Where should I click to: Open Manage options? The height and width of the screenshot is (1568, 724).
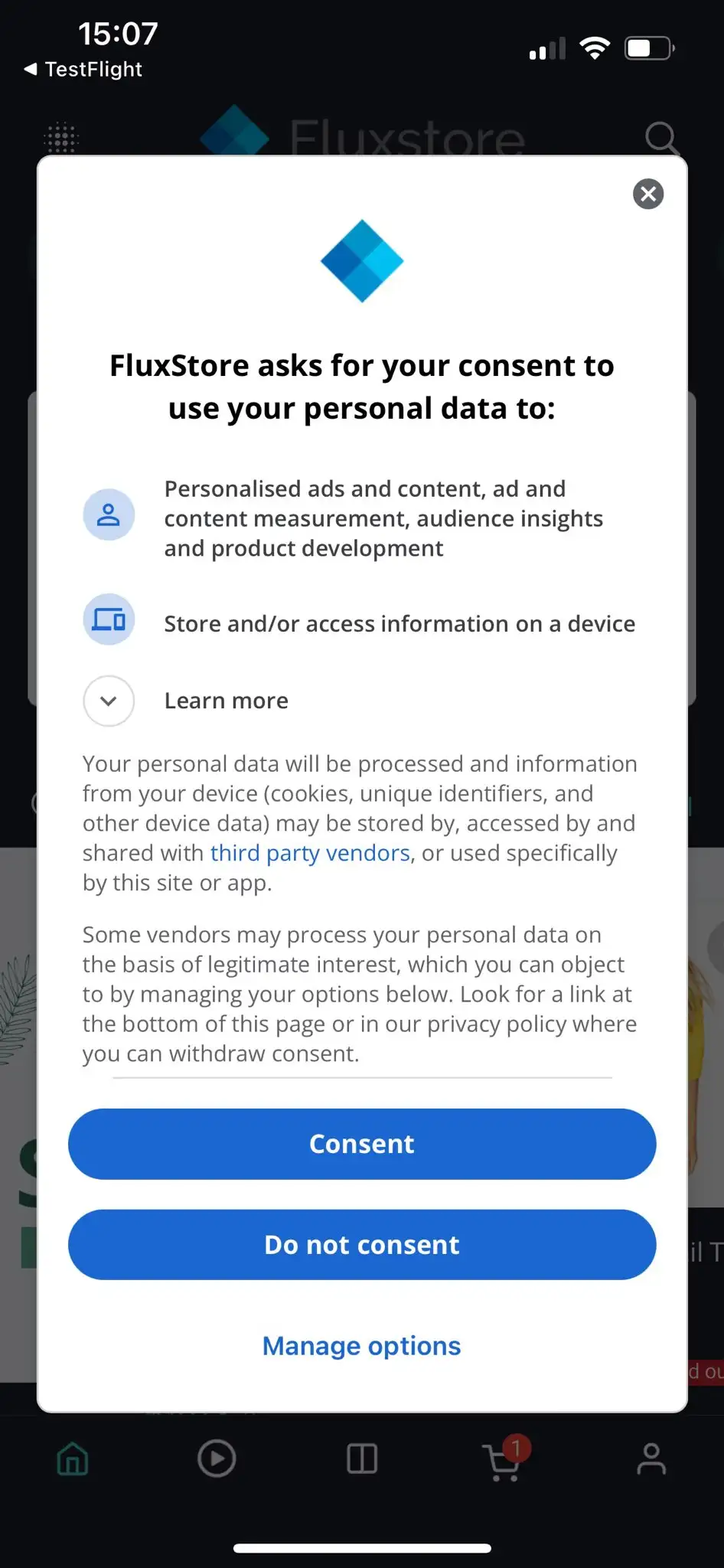coord(362,1346)
